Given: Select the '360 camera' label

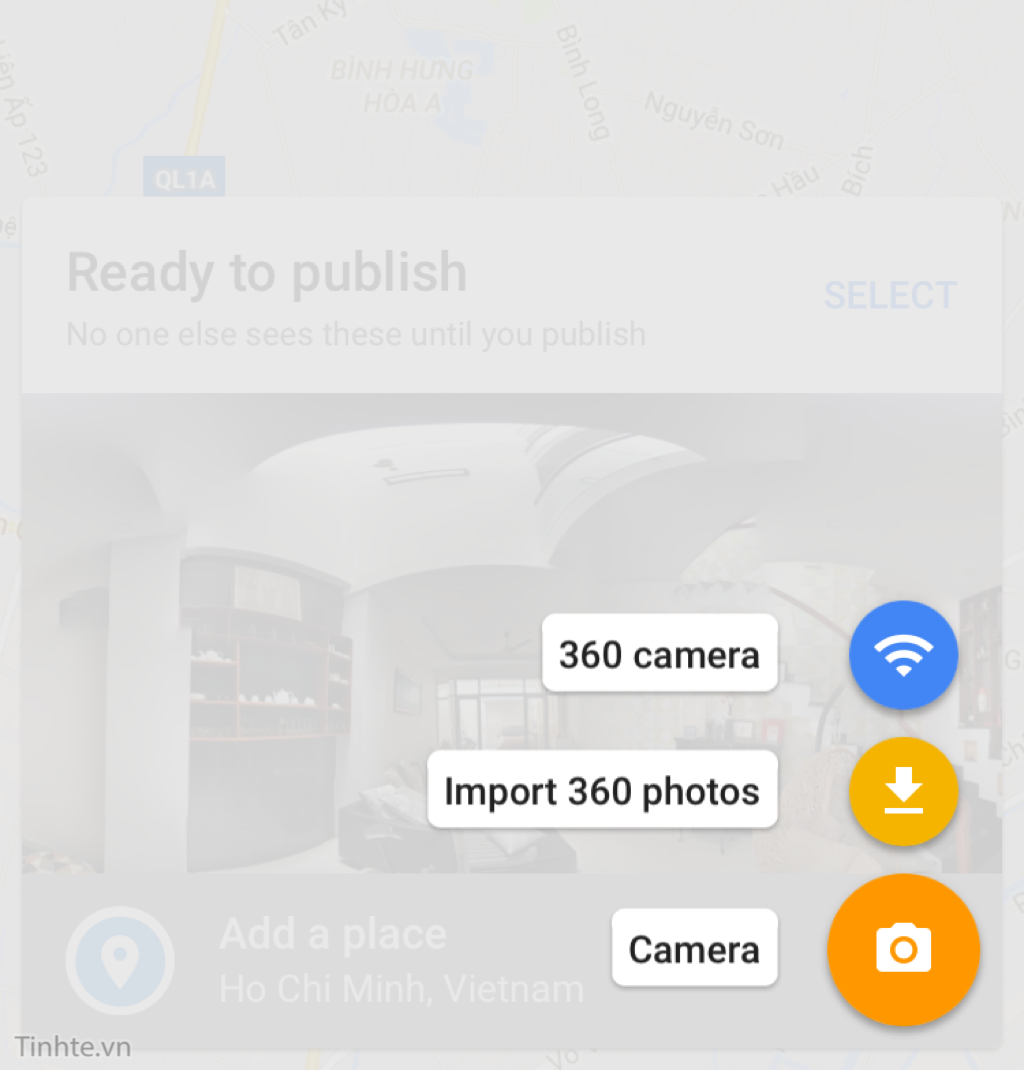Looking at the screenshot, I should [x=659, y=654].
